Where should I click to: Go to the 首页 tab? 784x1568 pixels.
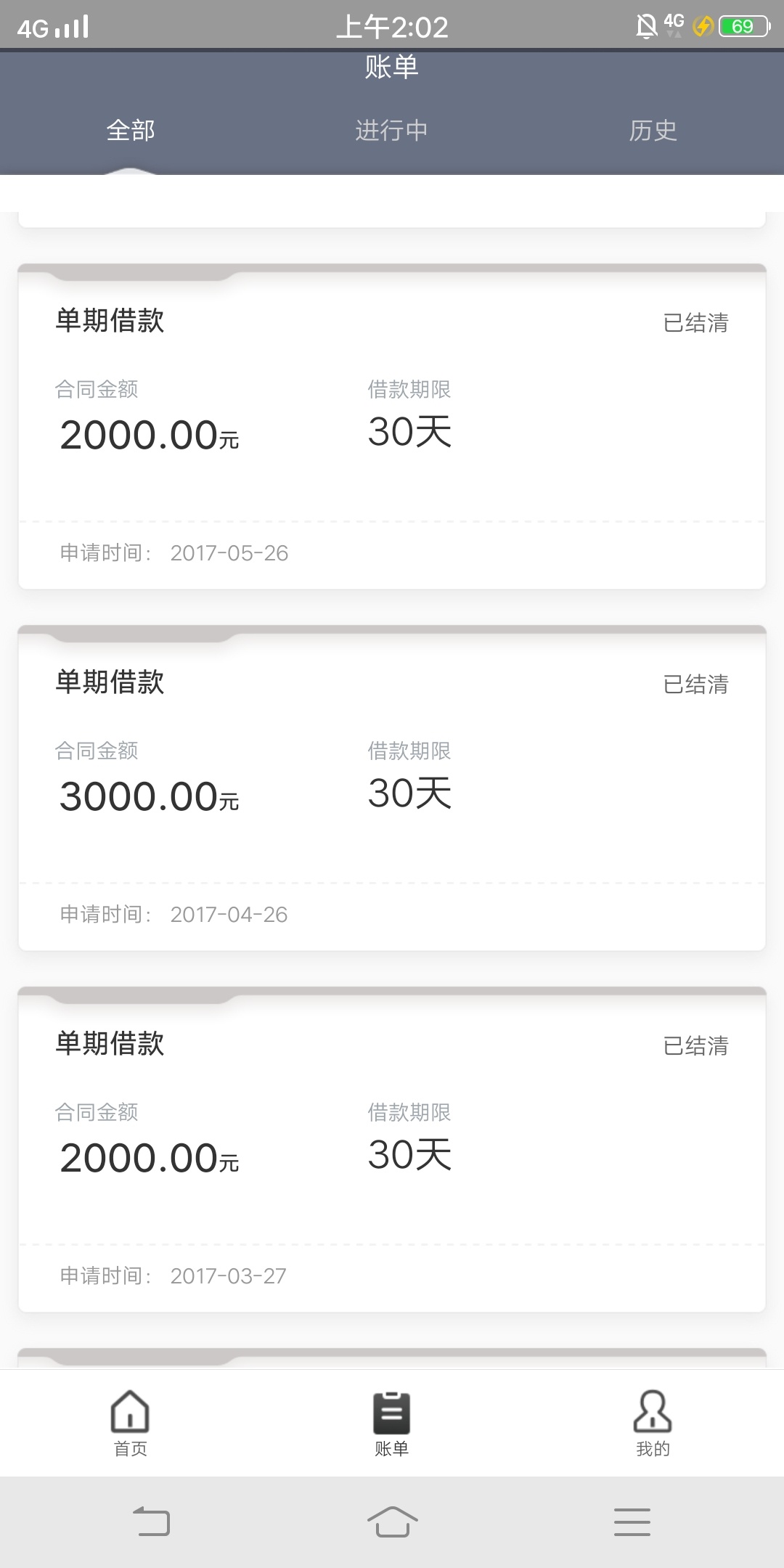(x=131, y=1424)
